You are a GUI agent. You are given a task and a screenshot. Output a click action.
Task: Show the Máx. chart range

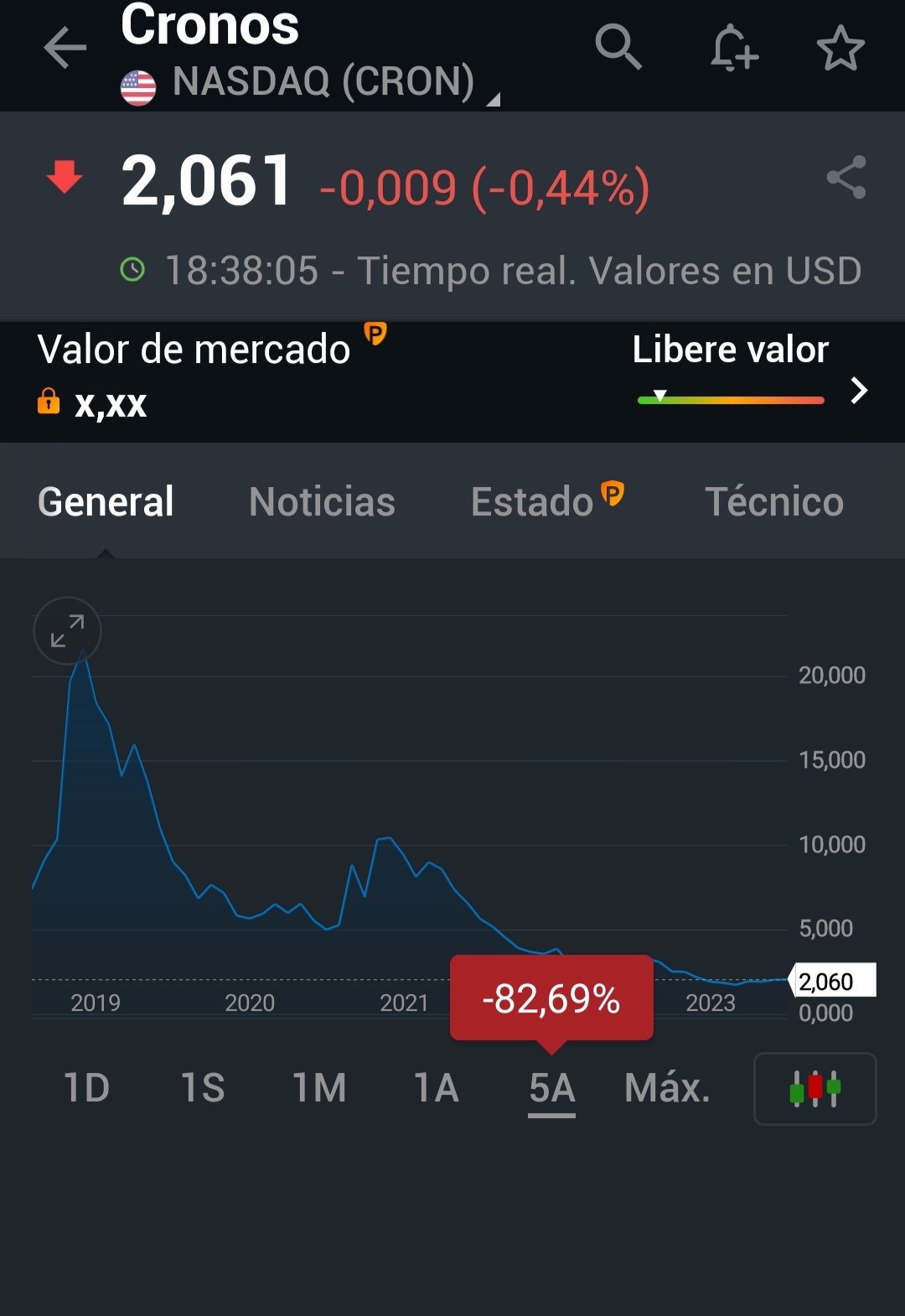(667, 1089)
